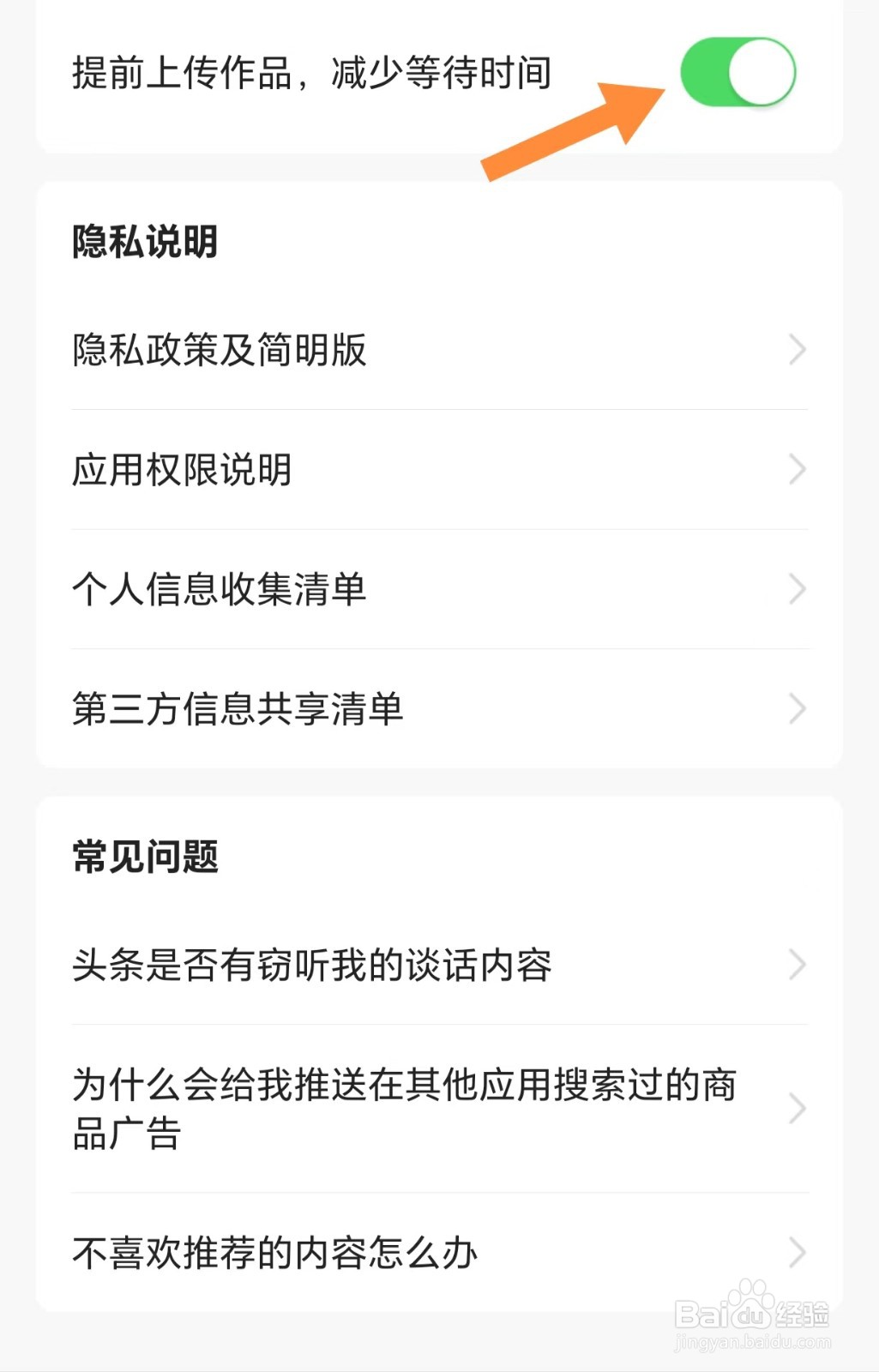
Task: View 个人信息收集清单 personal info list
Action: 221,589
